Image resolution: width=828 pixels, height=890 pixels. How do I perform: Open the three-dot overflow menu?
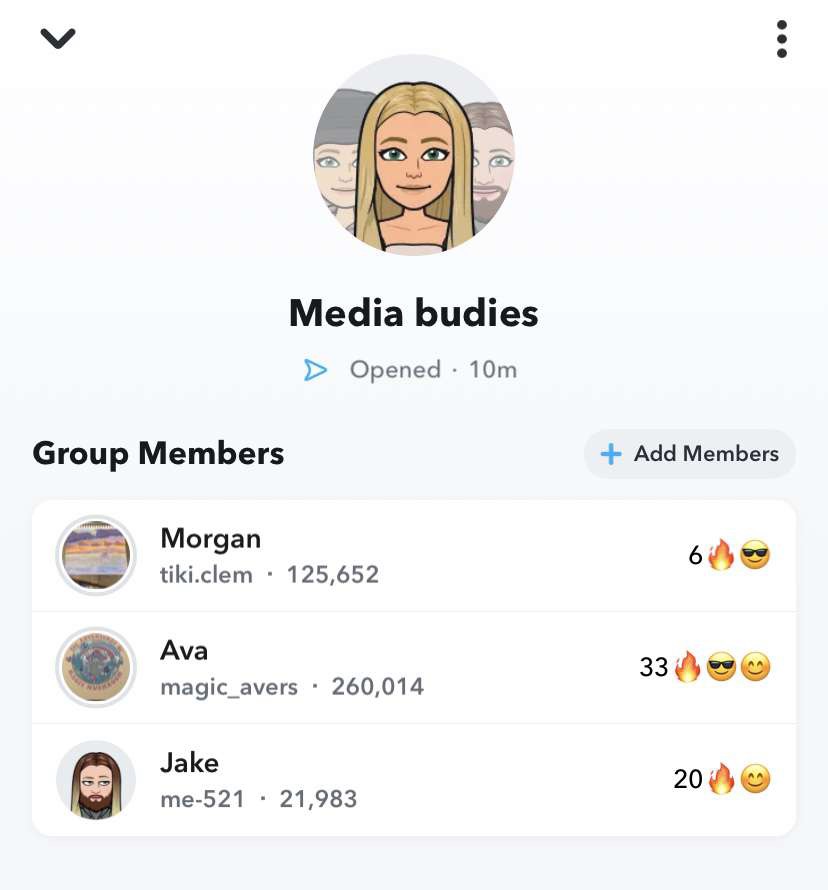pos(781,39)
